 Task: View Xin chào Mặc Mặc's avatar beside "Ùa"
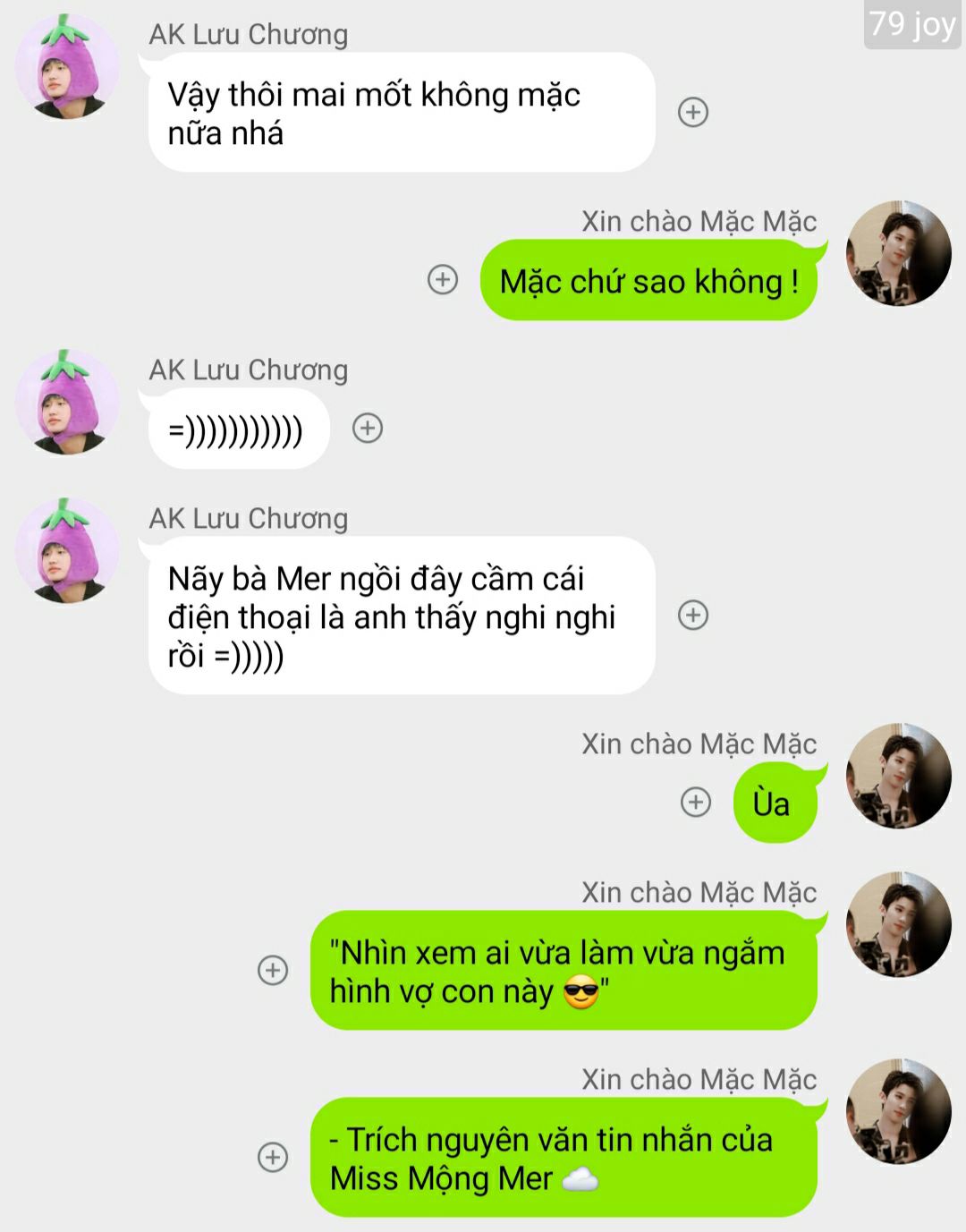tap(898, 776)
